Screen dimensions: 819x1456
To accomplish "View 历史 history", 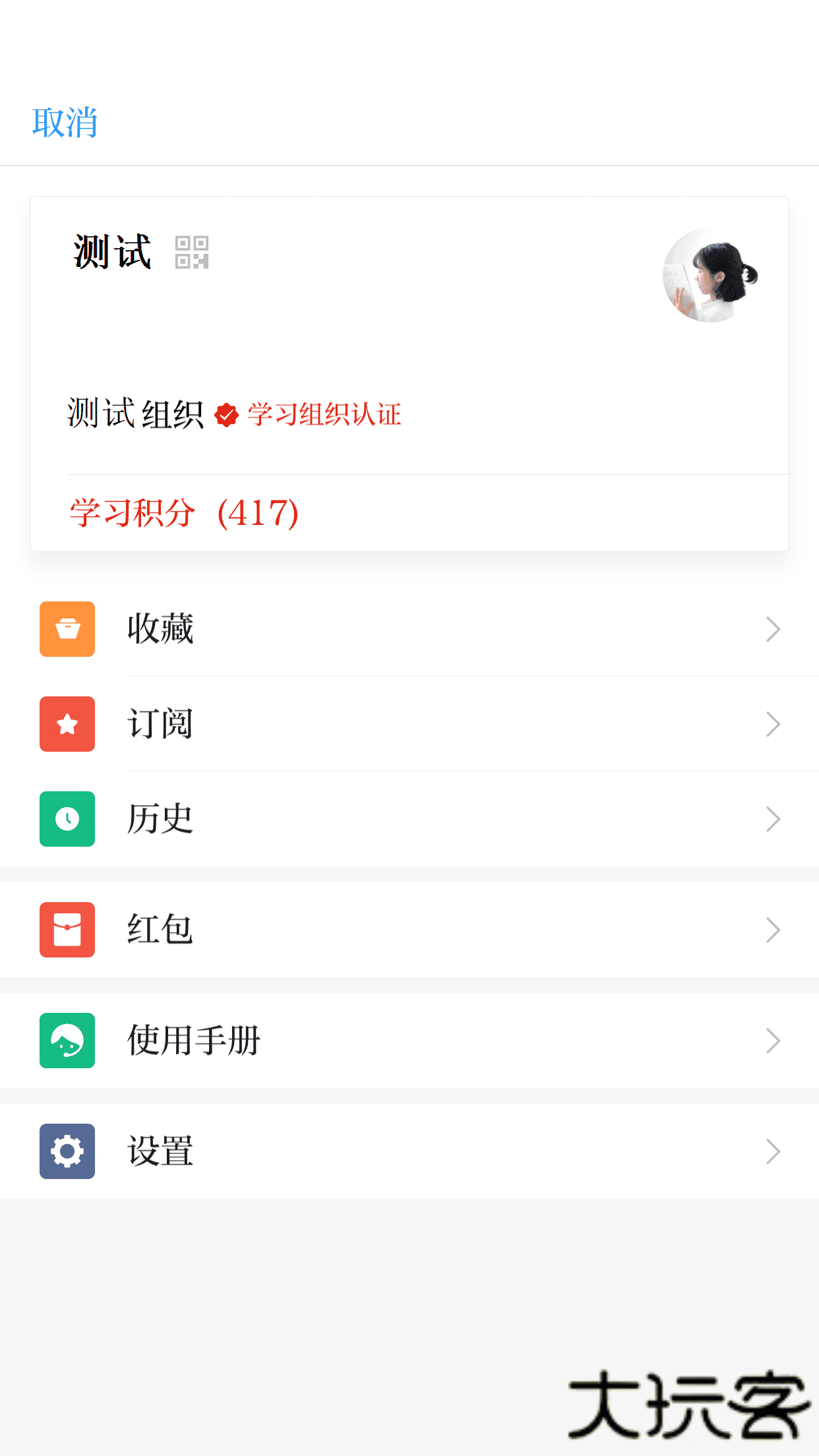I will coord(409,819).
